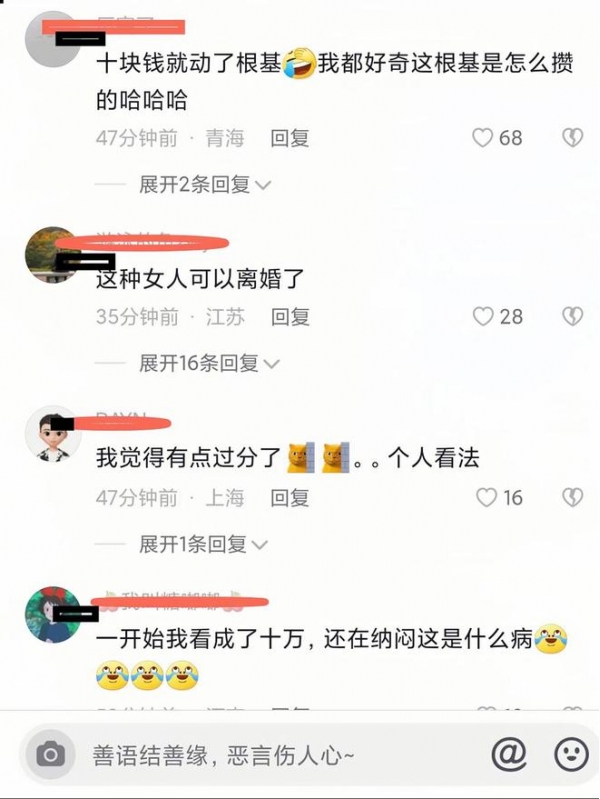Open the camera icon in comment bar

point(50,755)
